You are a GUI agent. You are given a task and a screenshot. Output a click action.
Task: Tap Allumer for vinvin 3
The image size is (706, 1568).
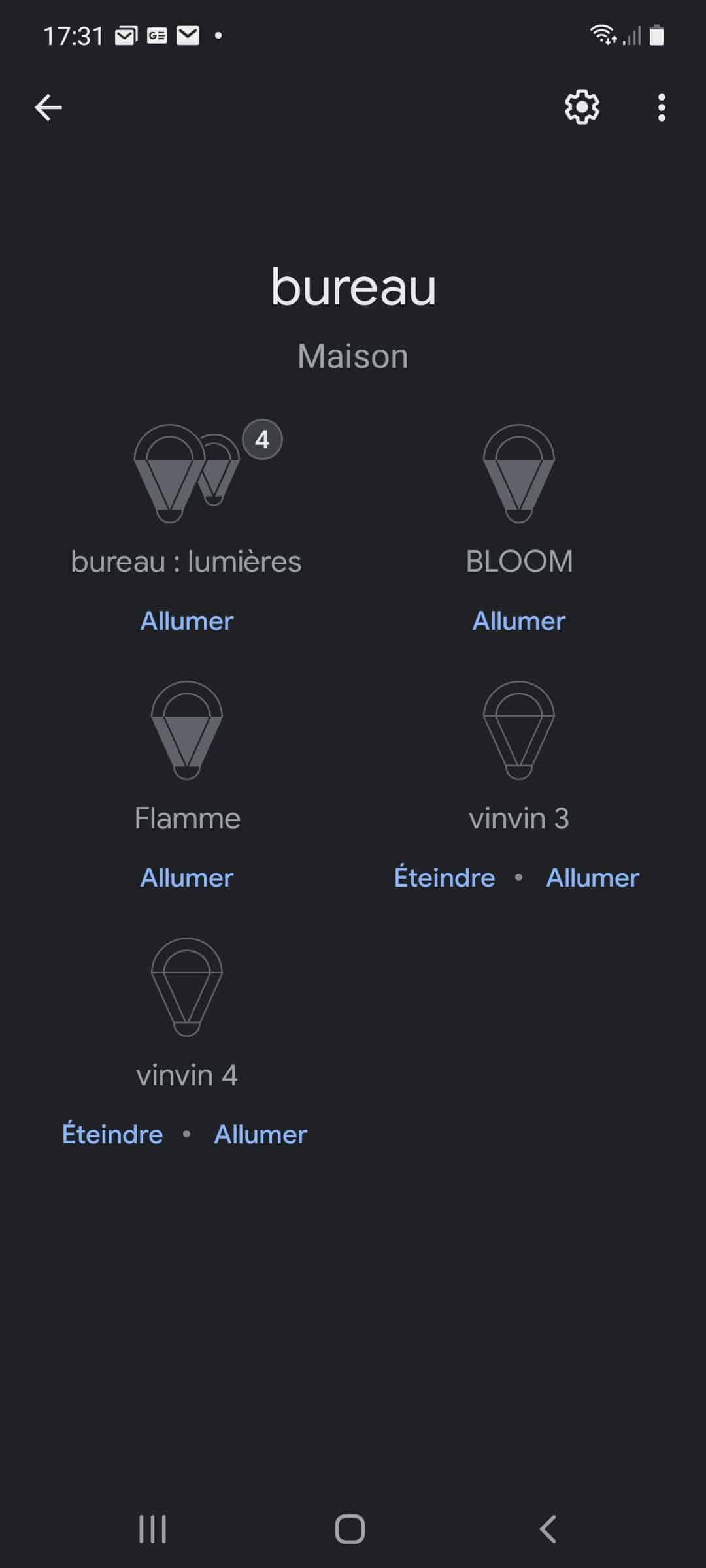593,877
